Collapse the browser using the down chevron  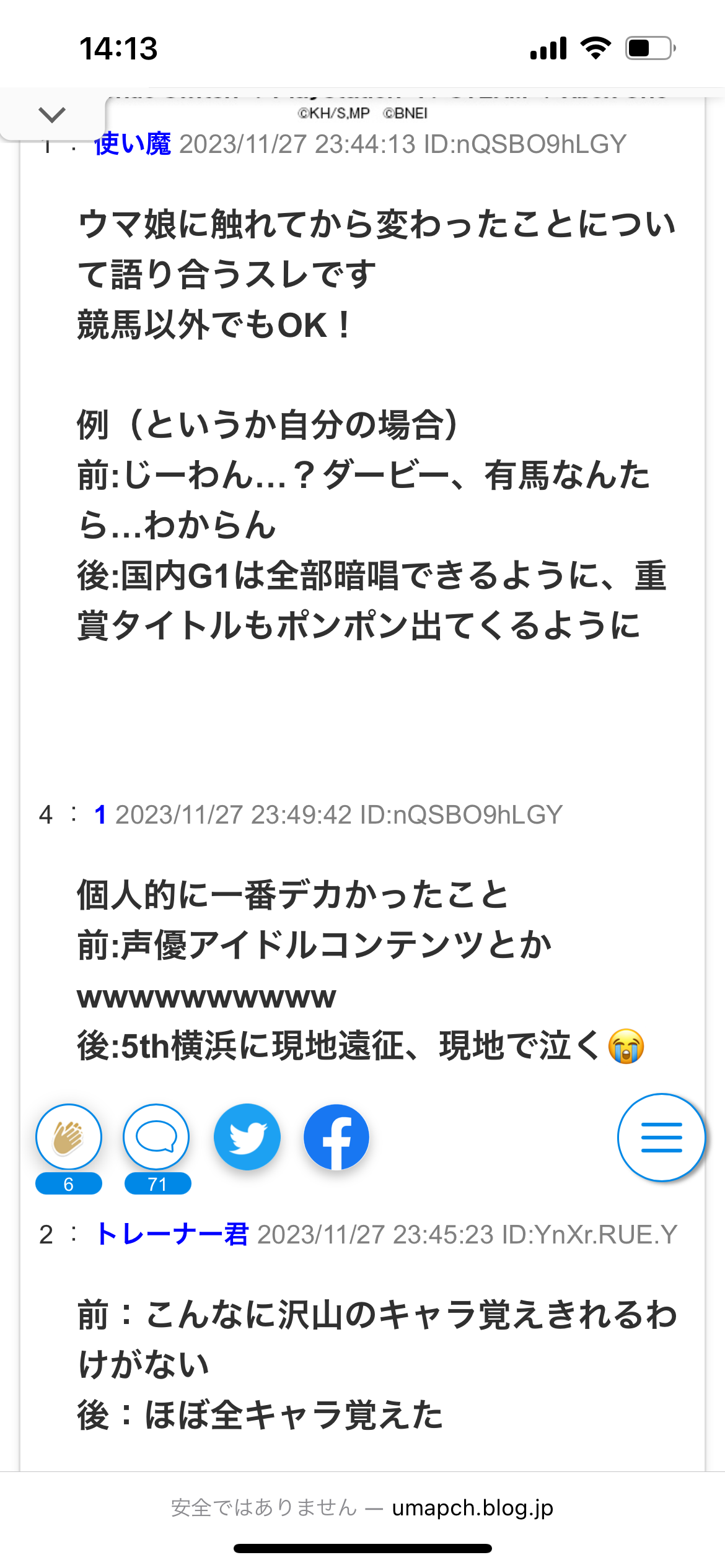click(x=52, y=115)
